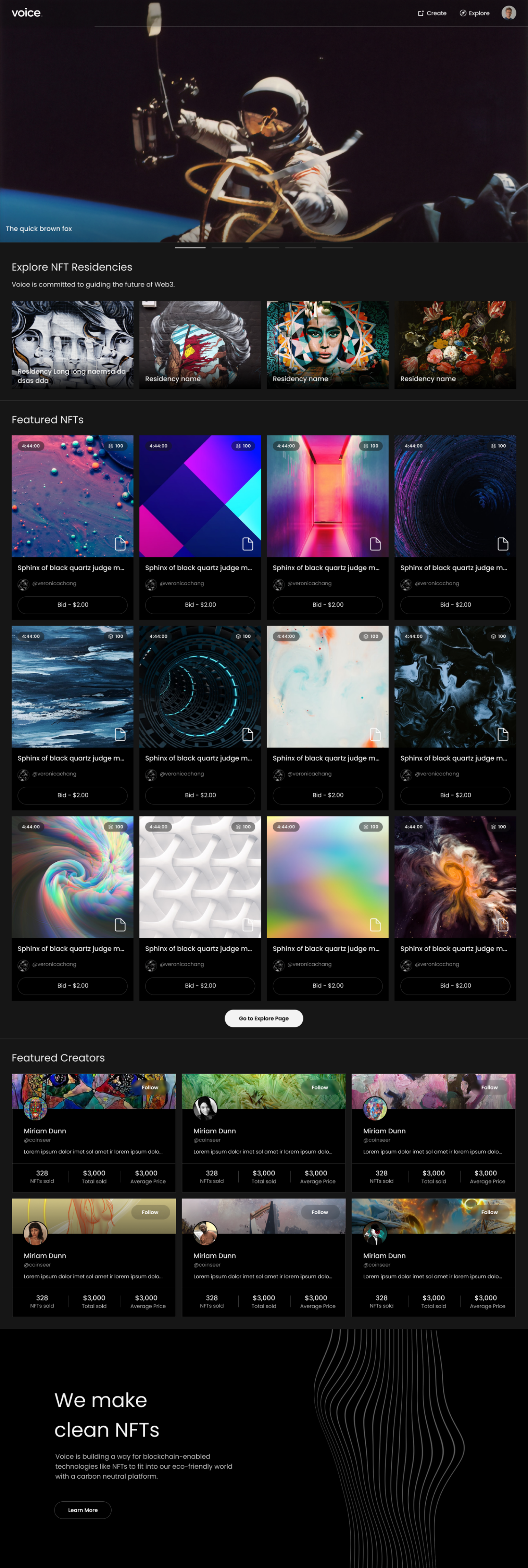Bid $2.00 on the purple diamond NFT
Image resolution: width=528 pixels, height=1568 pixels.
point(200,604)
